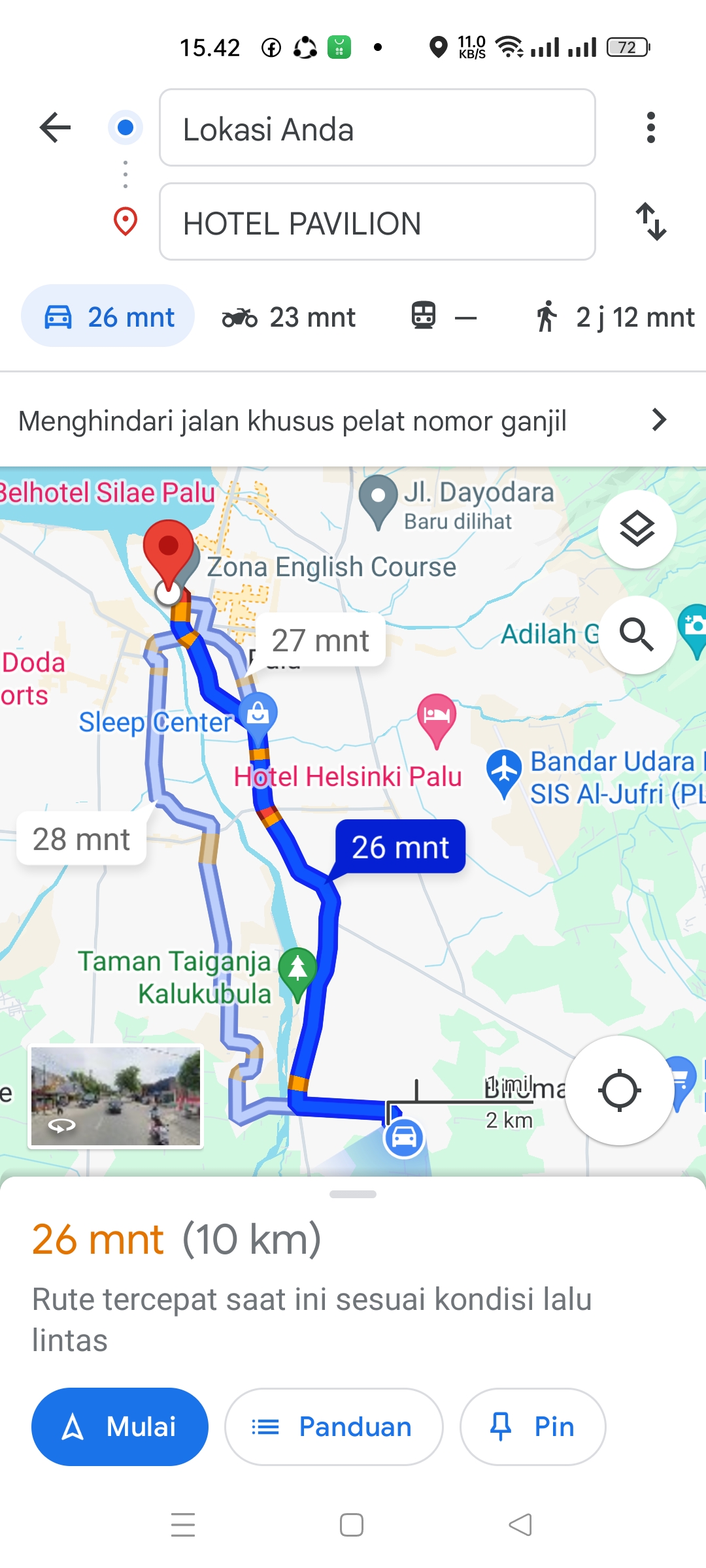Choose the 27 mnt alternate route
Image resolution: width=706 pixels, height=1568 pixels.
click(320, 640)
